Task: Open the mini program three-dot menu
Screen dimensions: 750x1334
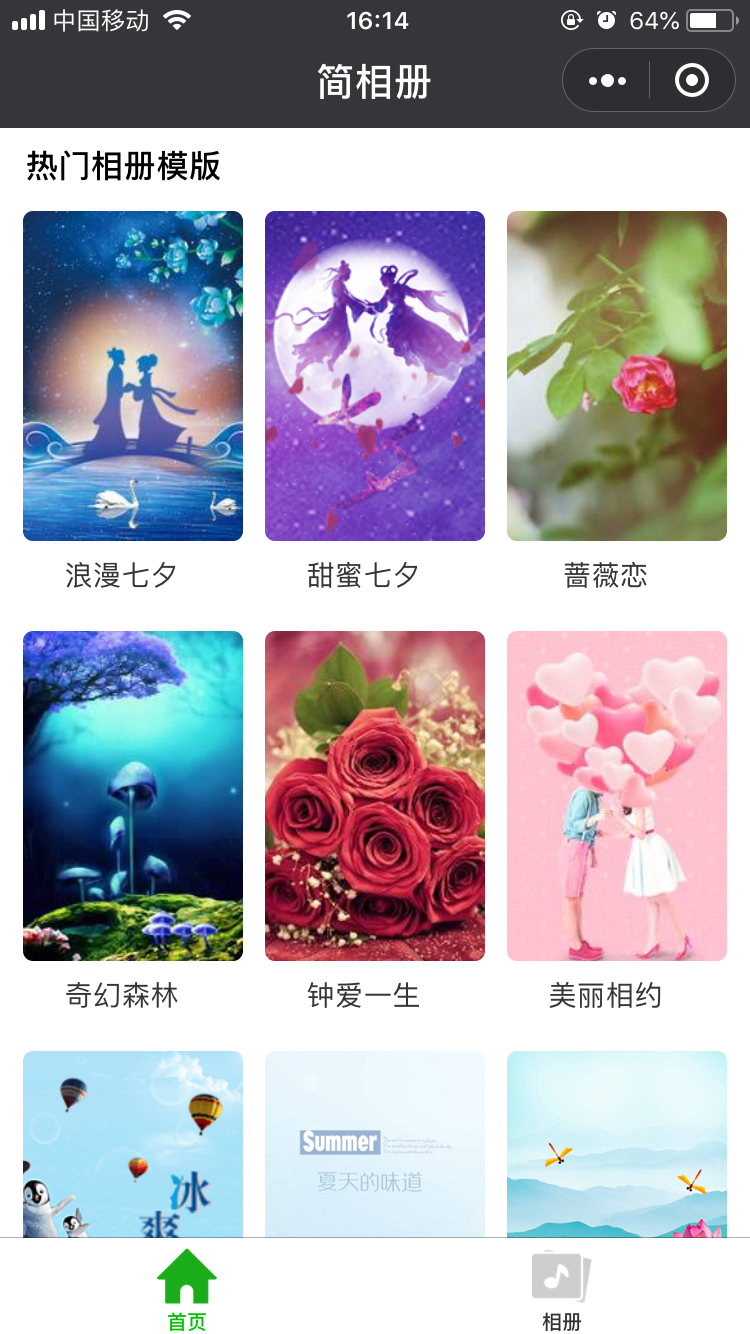Action: 607,81
